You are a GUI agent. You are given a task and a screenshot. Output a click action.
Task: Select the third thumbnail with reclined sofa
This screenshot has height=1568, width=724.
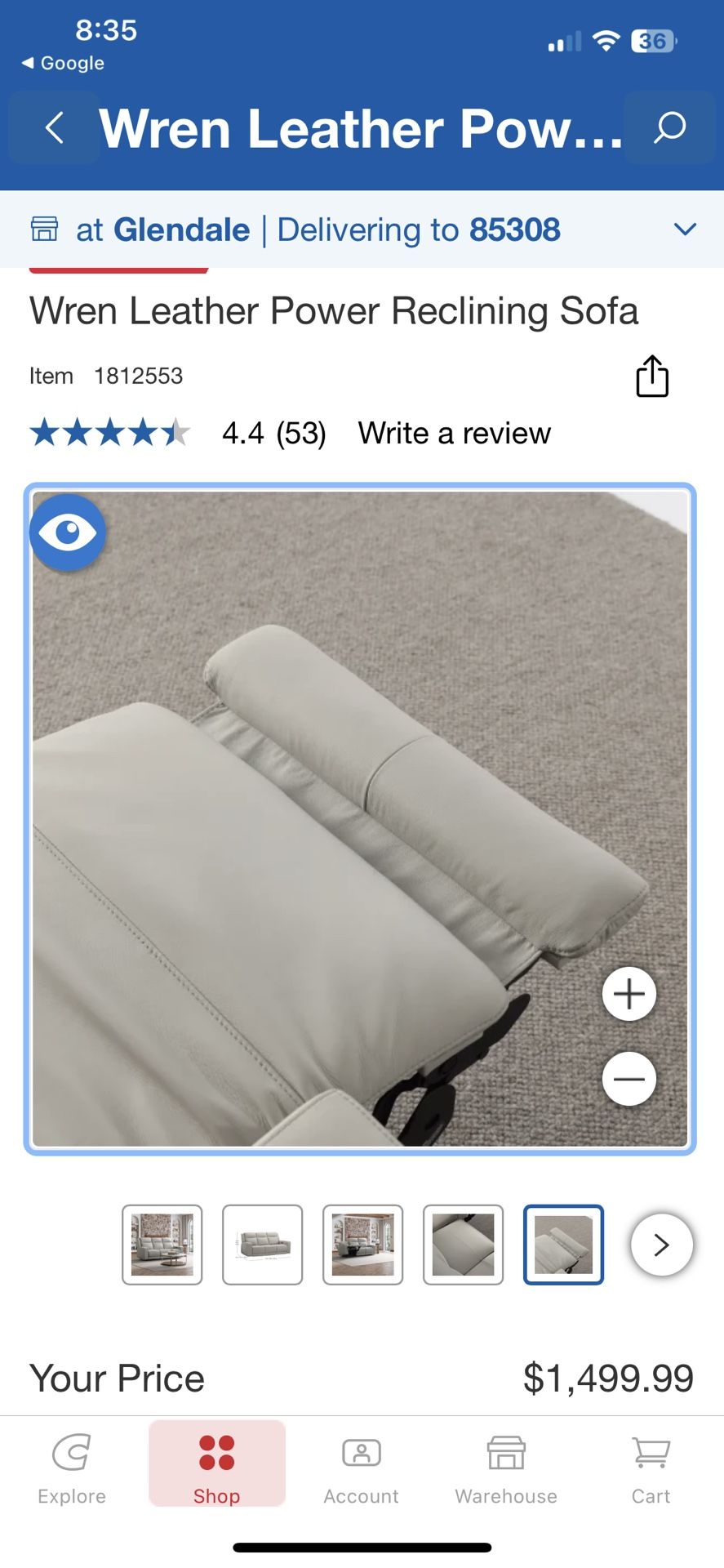(363, 1245)
